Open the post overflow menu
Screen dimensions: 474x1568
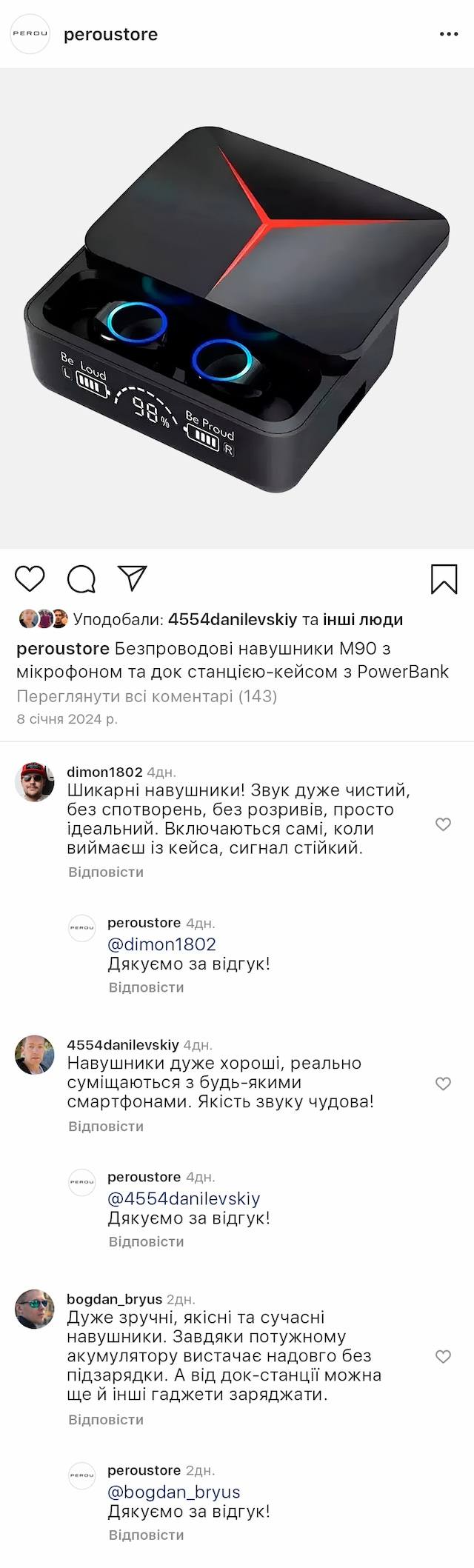pos(449,34)
